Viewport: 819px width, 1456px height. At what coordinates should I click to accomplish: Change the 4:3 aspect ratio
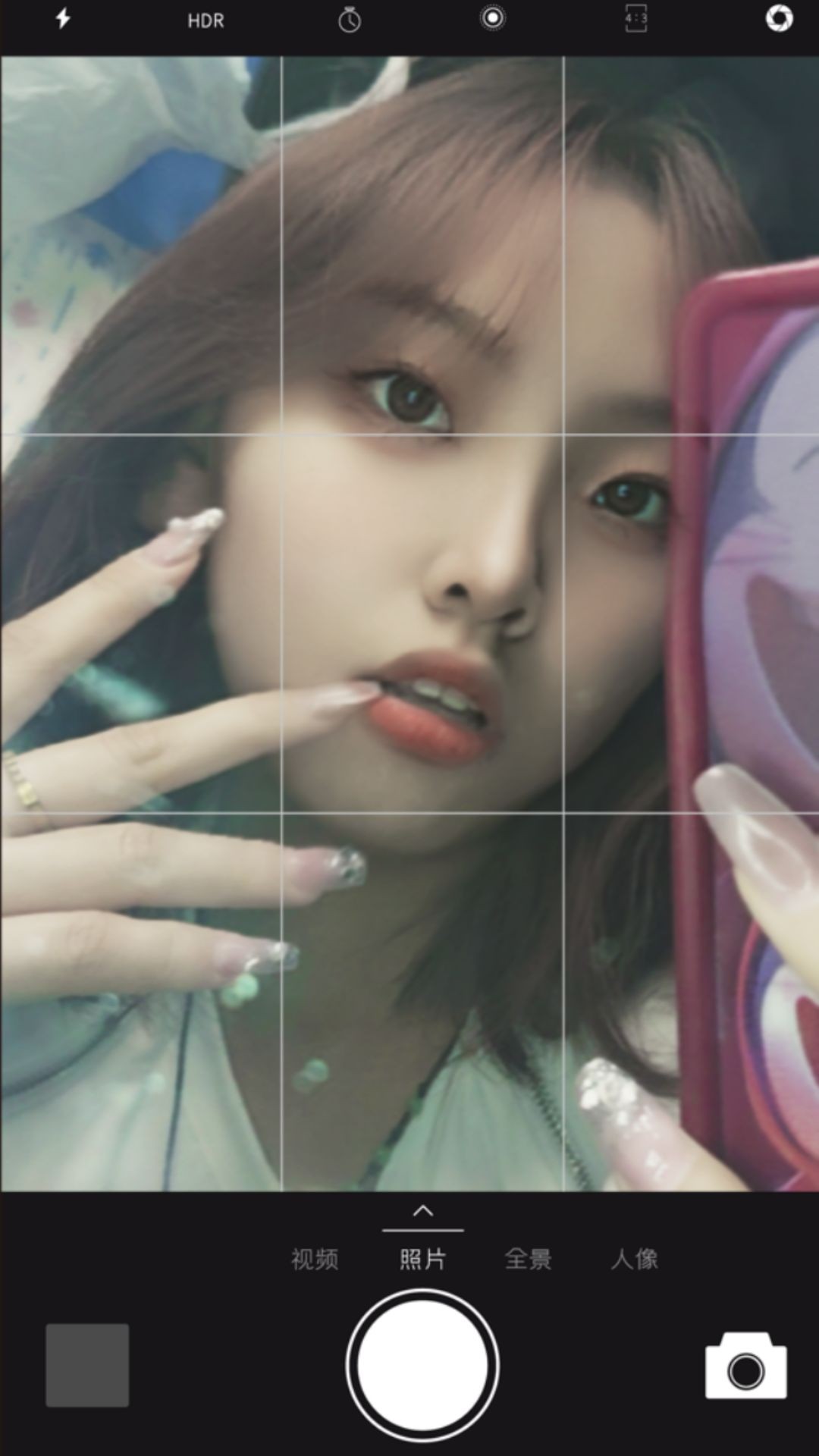[x=635, y=18]
